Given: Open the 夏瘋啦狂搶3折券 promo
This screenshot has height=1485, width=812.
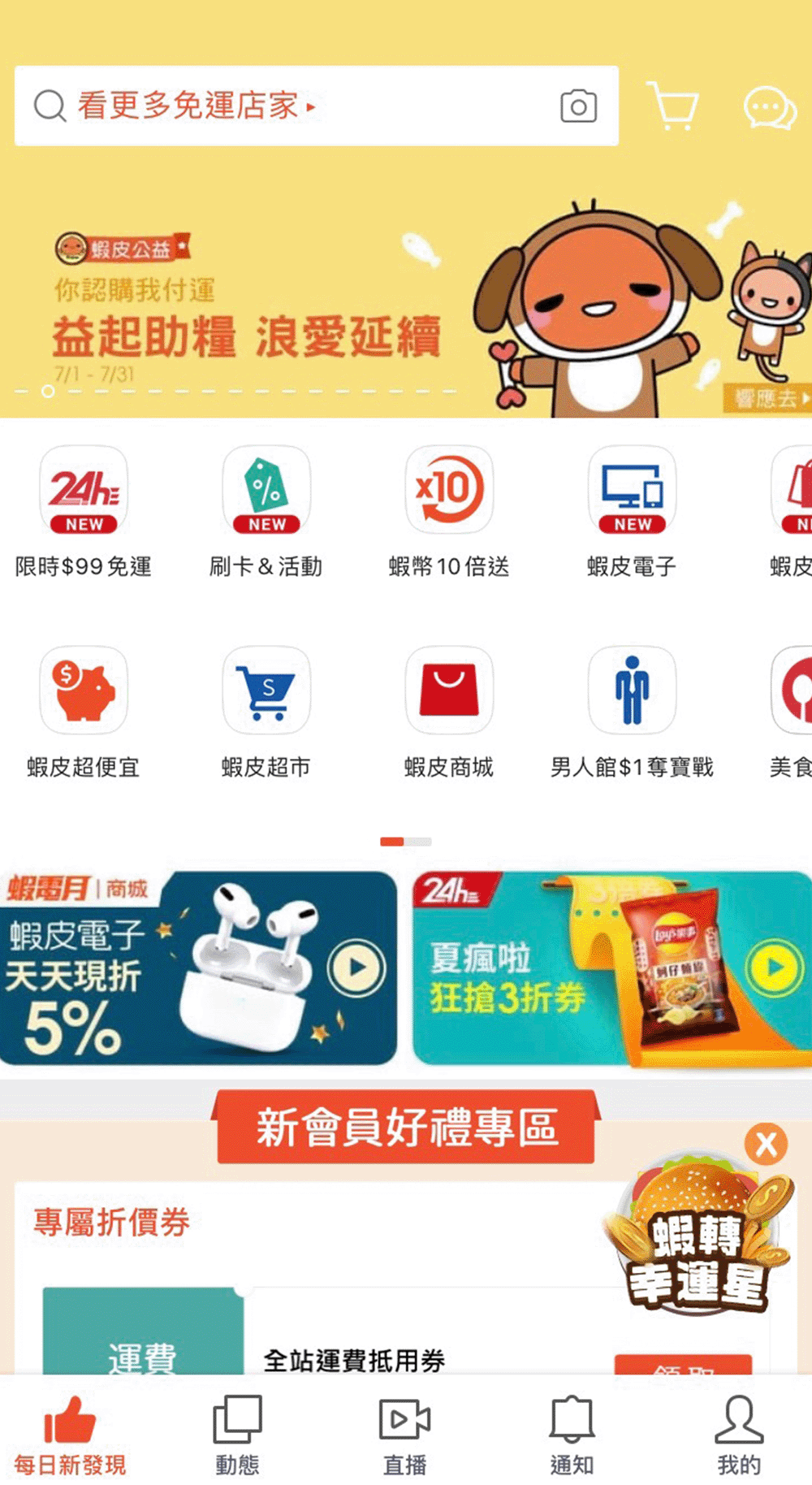Looking at the screenshot, I should click(611, 968).
